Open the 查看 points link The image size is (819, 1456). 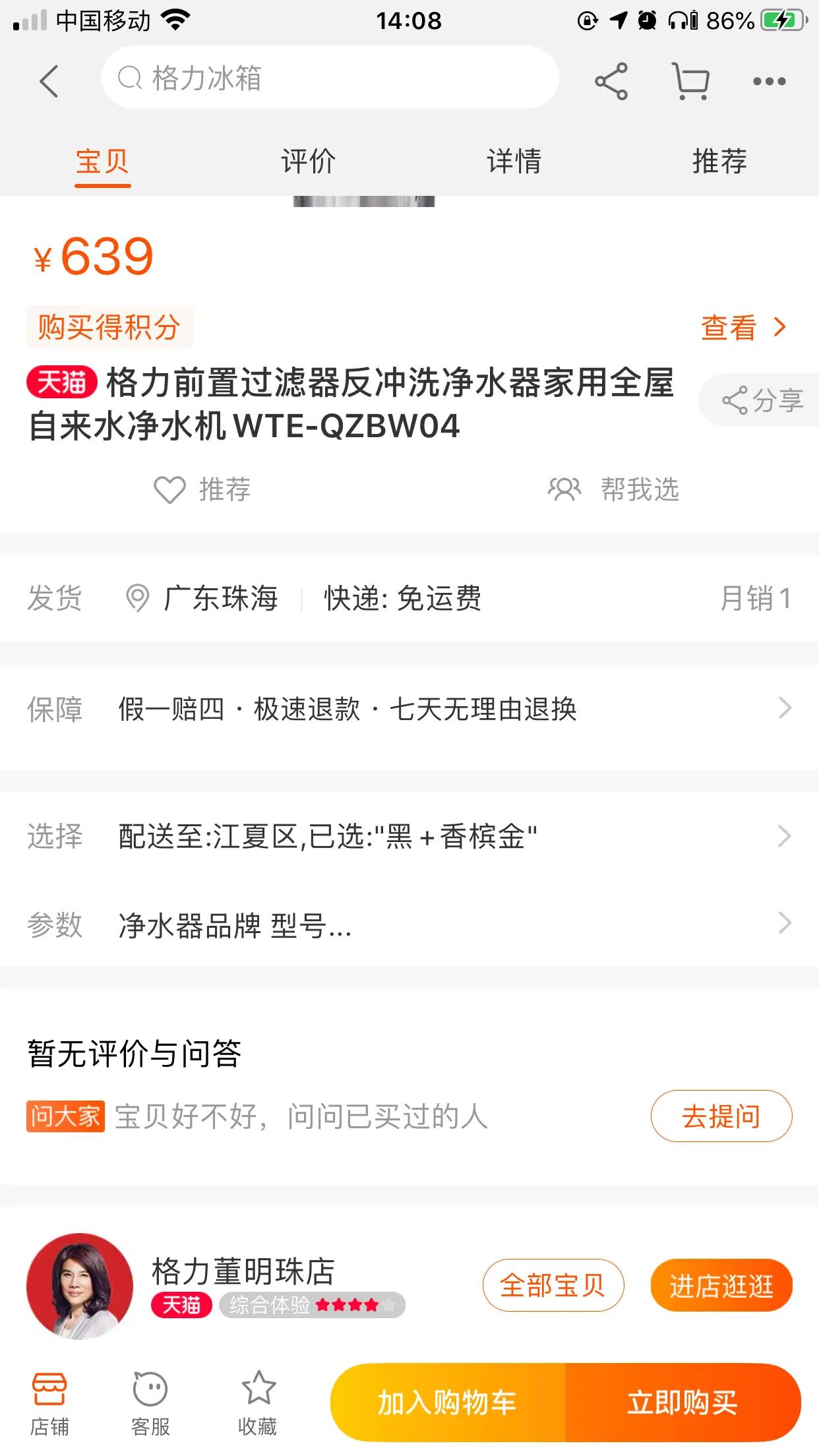(727, 328)
